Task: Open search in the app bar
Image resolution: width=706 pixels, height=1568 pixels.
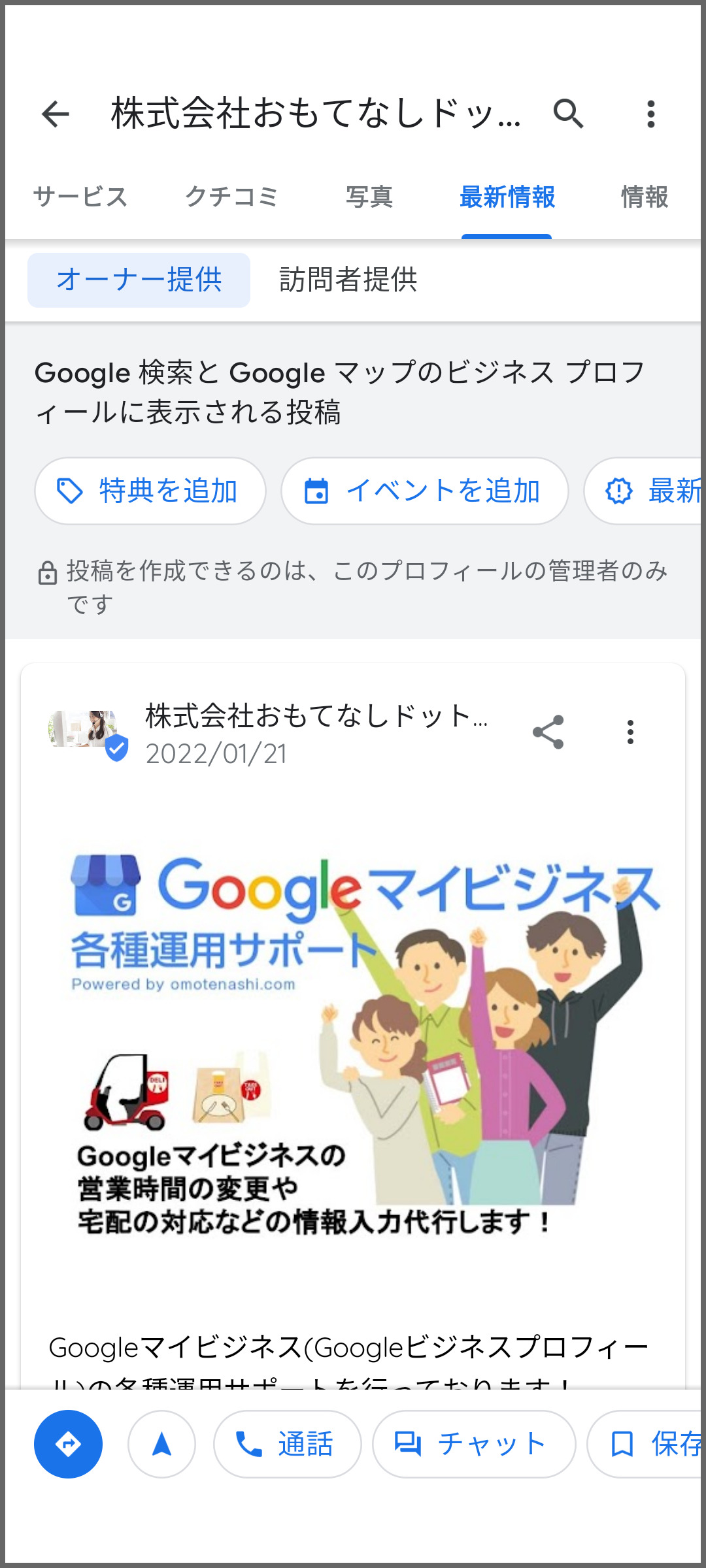Action: click(x=568, y=114)
